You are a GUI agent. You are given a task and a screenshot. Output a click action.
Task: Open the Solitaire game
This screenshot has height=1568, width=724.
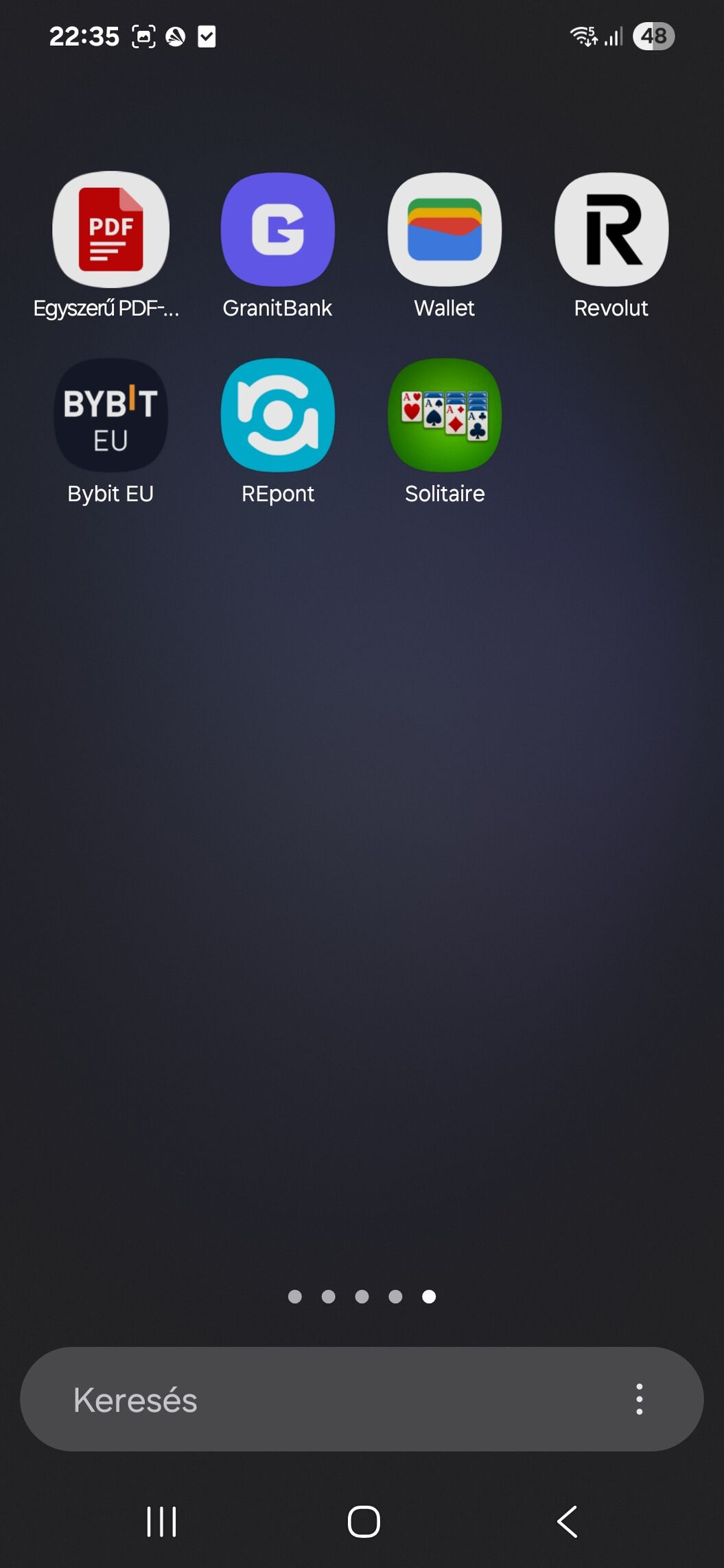[x=444, y=415]
